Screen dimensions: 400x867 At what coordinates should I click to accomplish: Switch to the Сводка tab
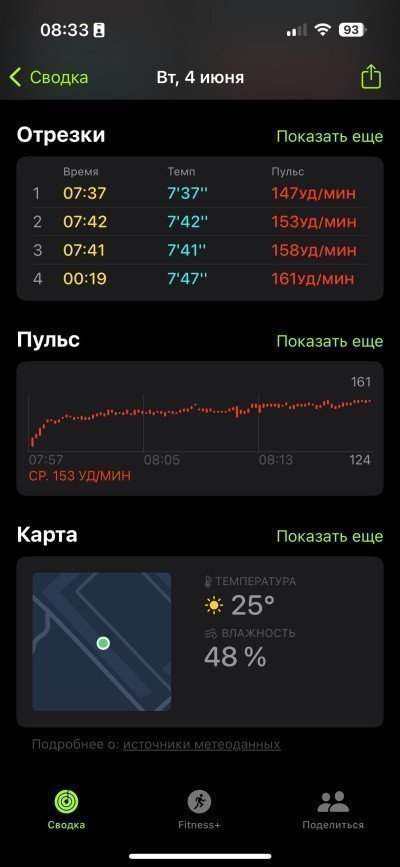(x=66, y=809)
